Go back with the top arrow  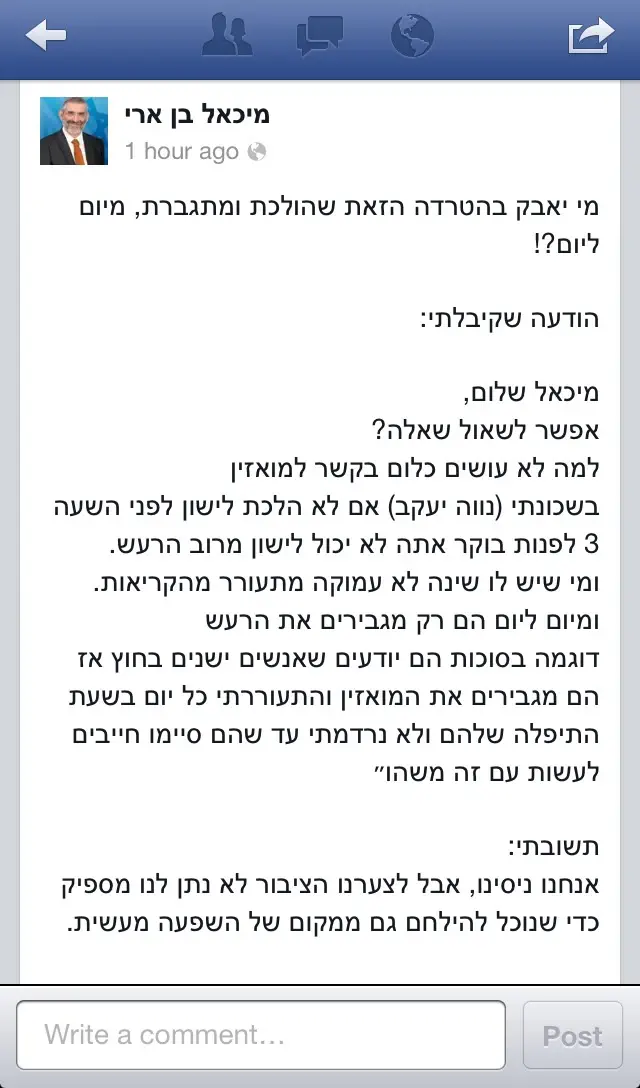45,36
